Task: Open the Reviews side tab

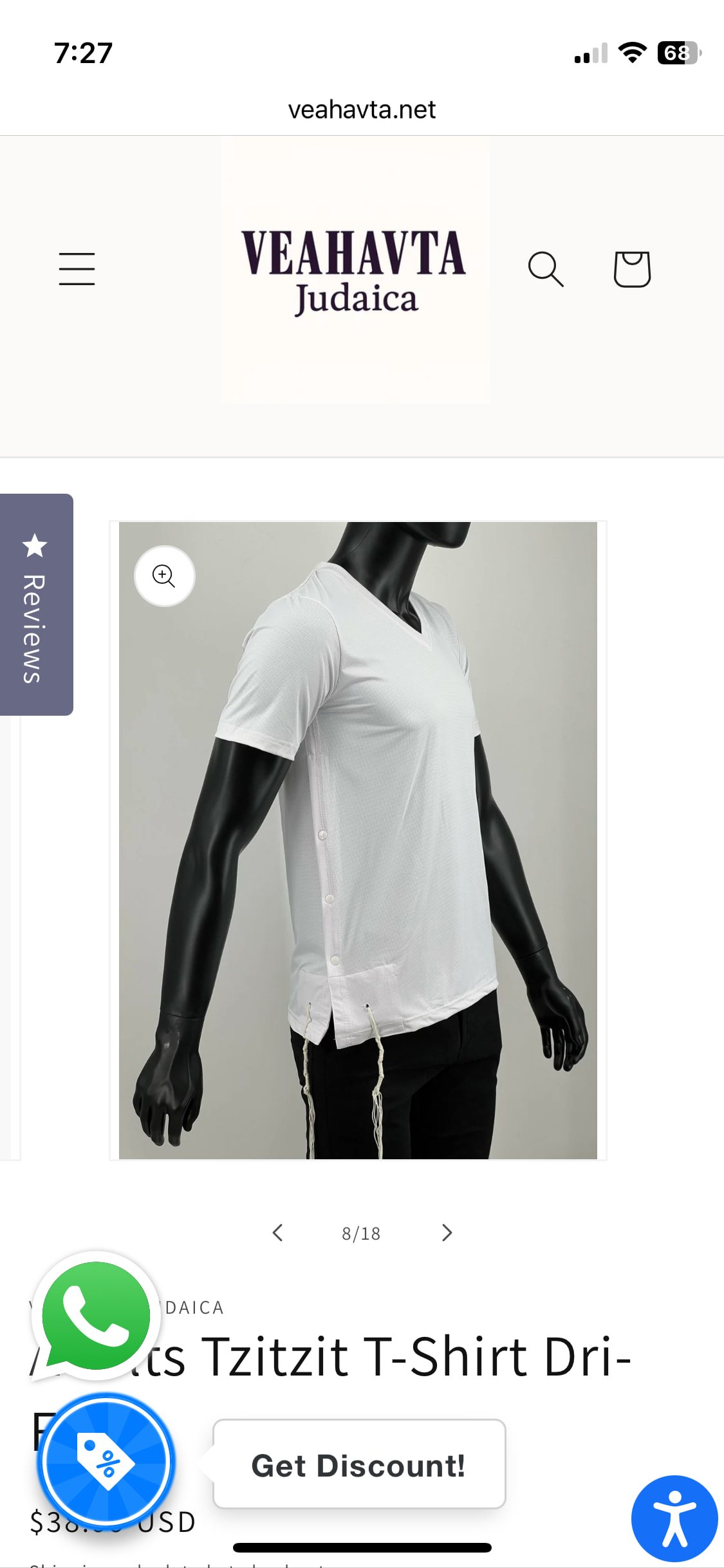Action: [36, 604]
